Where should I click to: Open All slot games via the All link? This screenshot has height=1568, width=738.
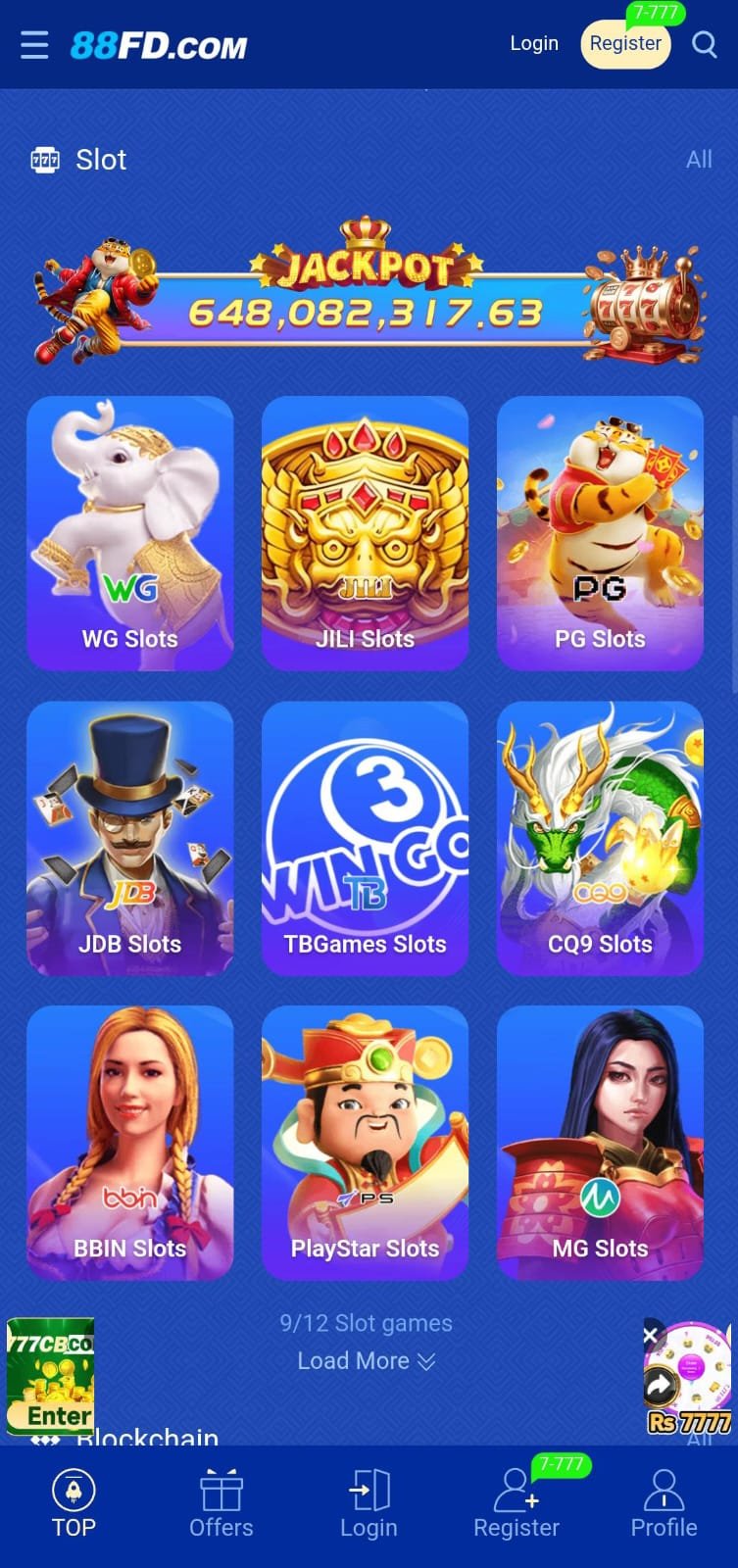(699, 159)
